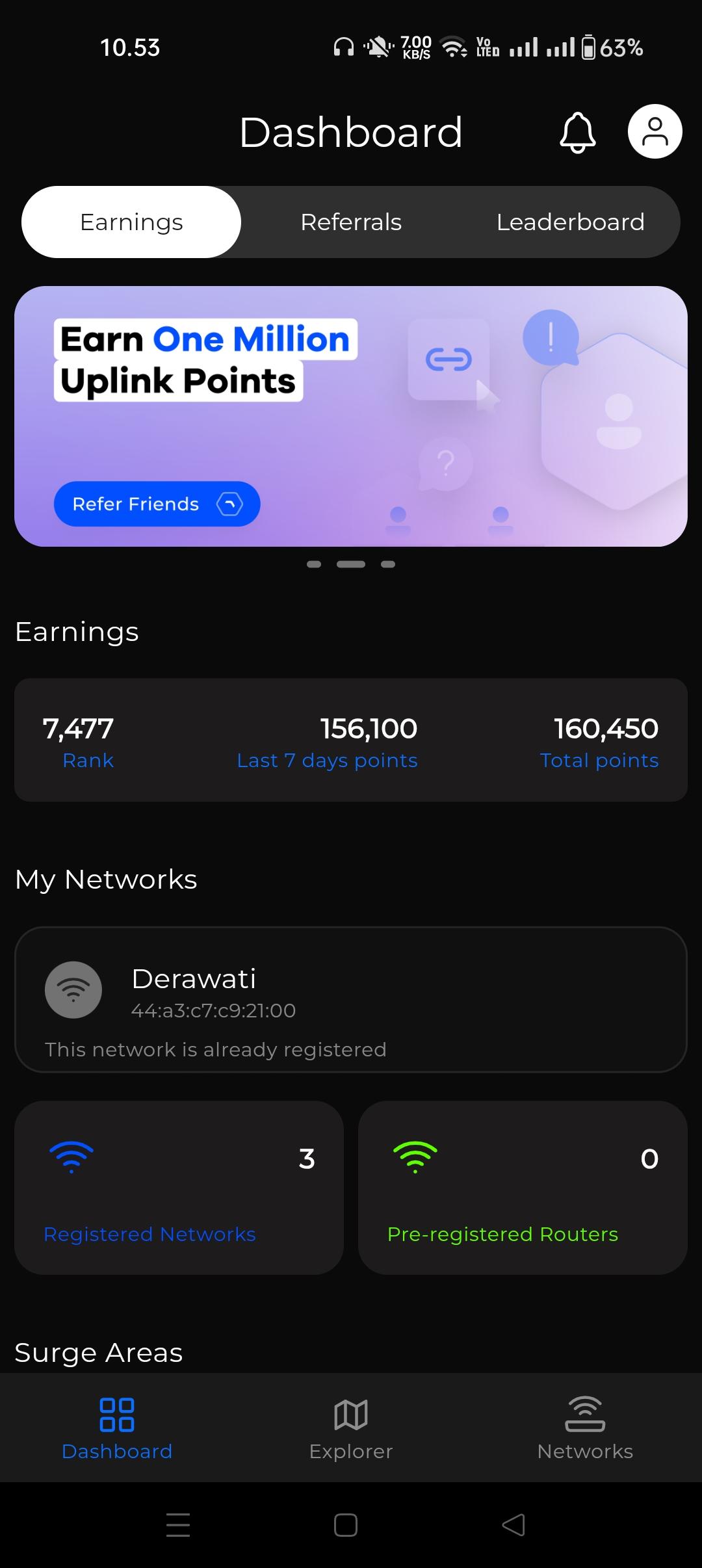The image size is (702, 1568).
Task: Go to the Networks tab
Action: point(585,1428)
